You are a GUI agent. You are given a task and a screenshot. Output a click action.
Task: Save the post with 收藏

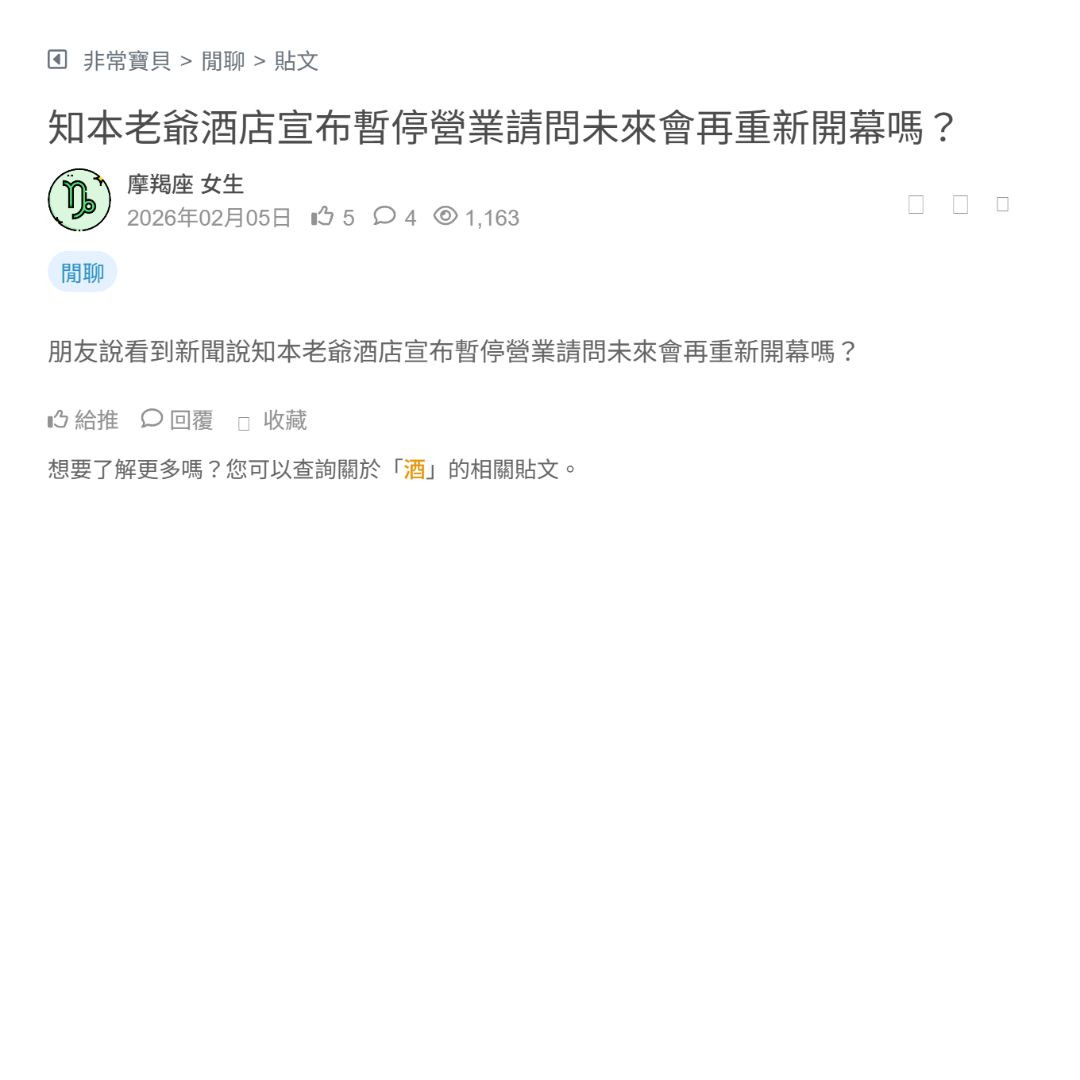click(x=272, y=421)
